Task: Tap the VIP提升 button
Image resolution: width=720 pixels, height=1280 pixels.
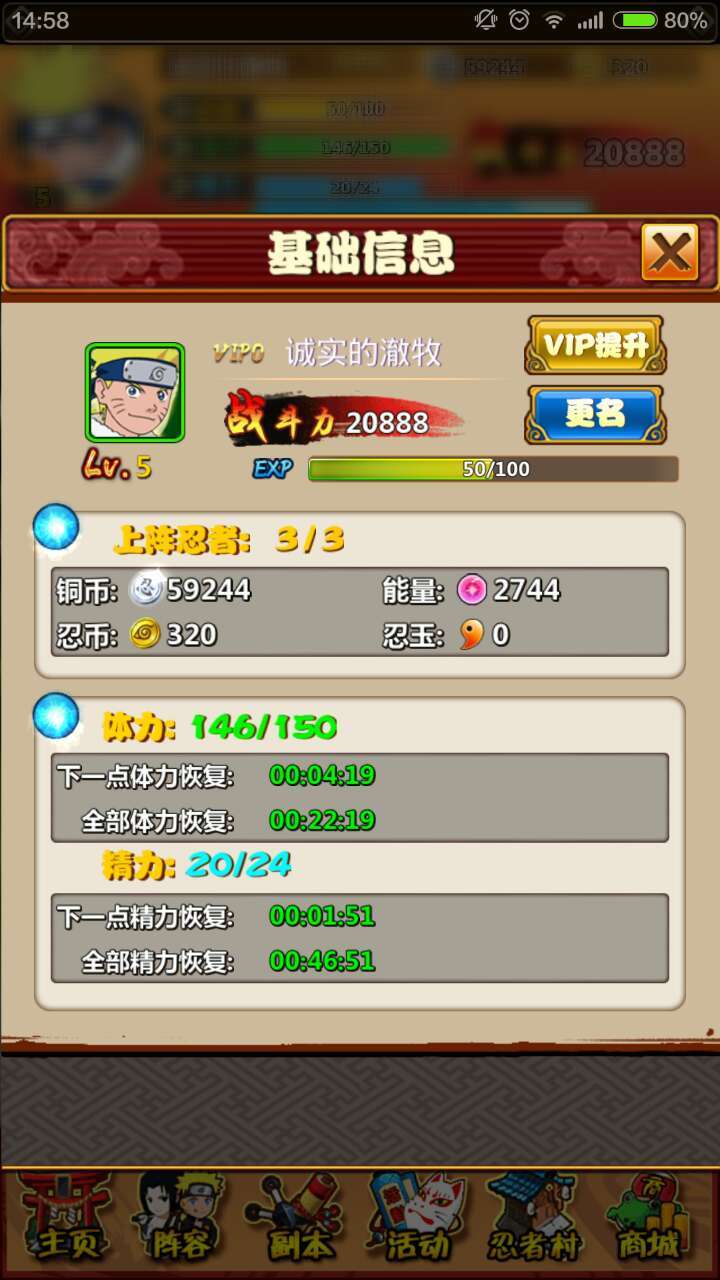Action: 595,345
